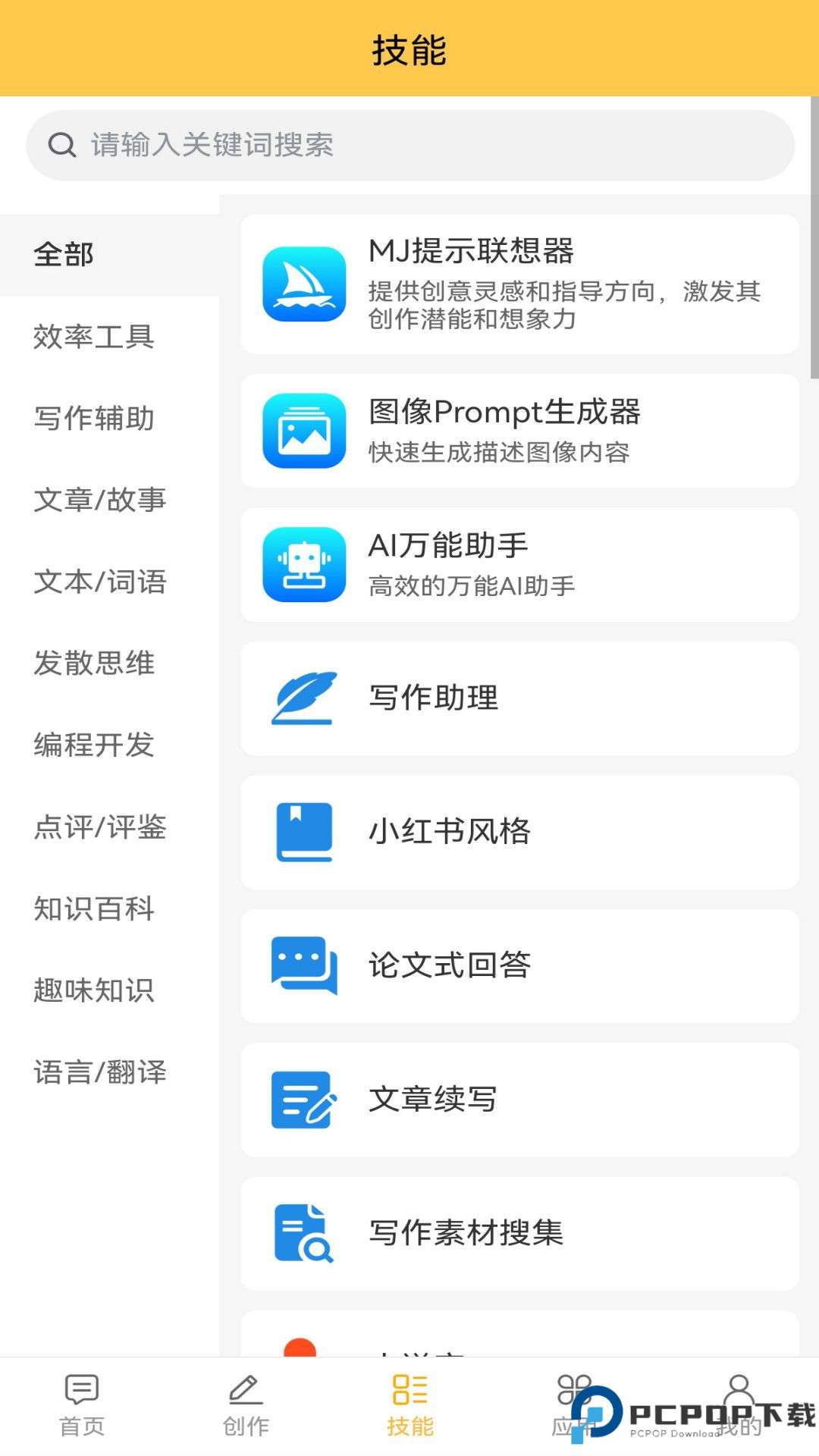Open the 编程开发 category
819x1456 pixels.
tap(94, 745)
